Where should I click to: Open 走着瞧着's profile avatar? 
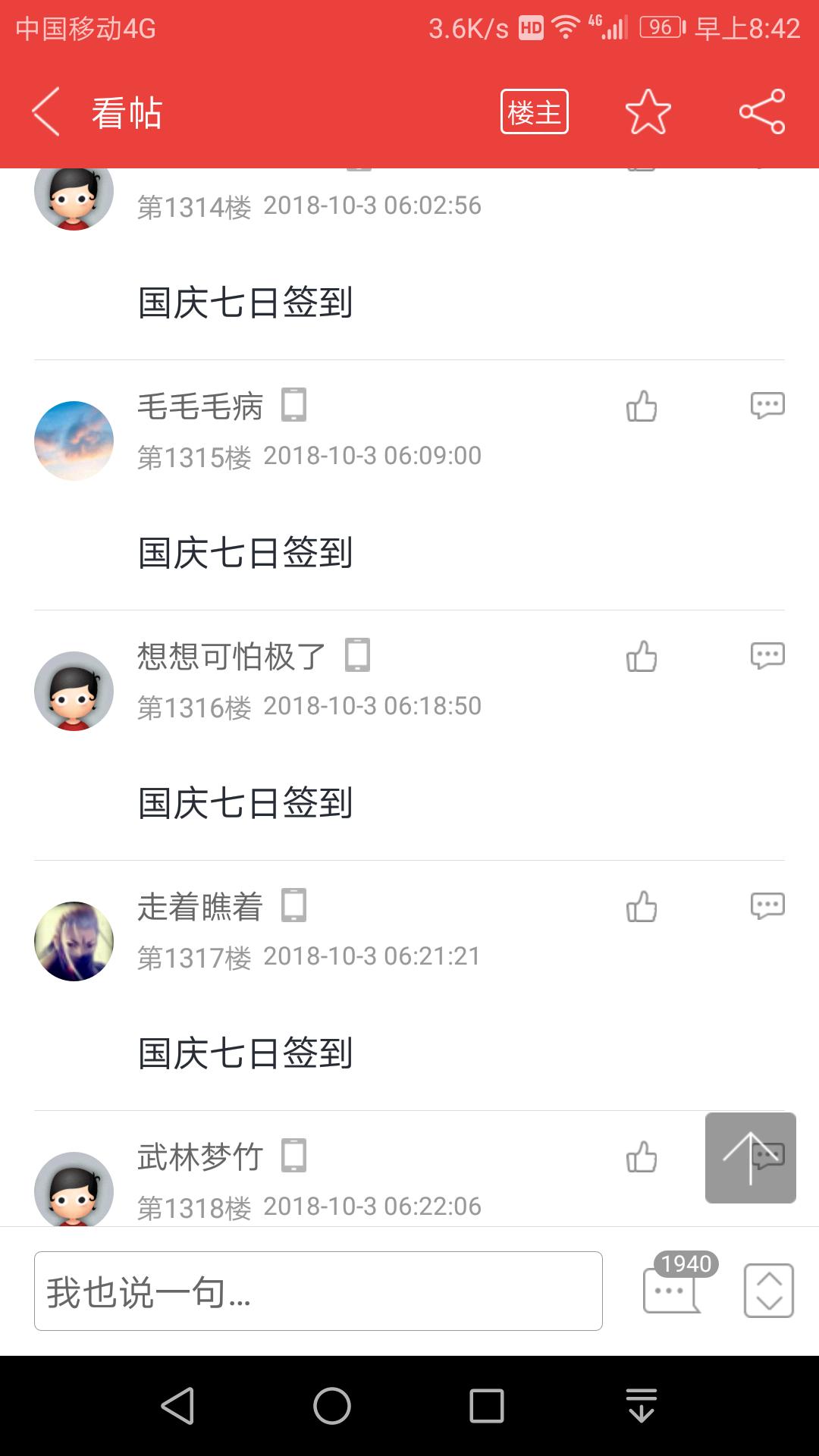pyautogui.click(x=74, y=941)
